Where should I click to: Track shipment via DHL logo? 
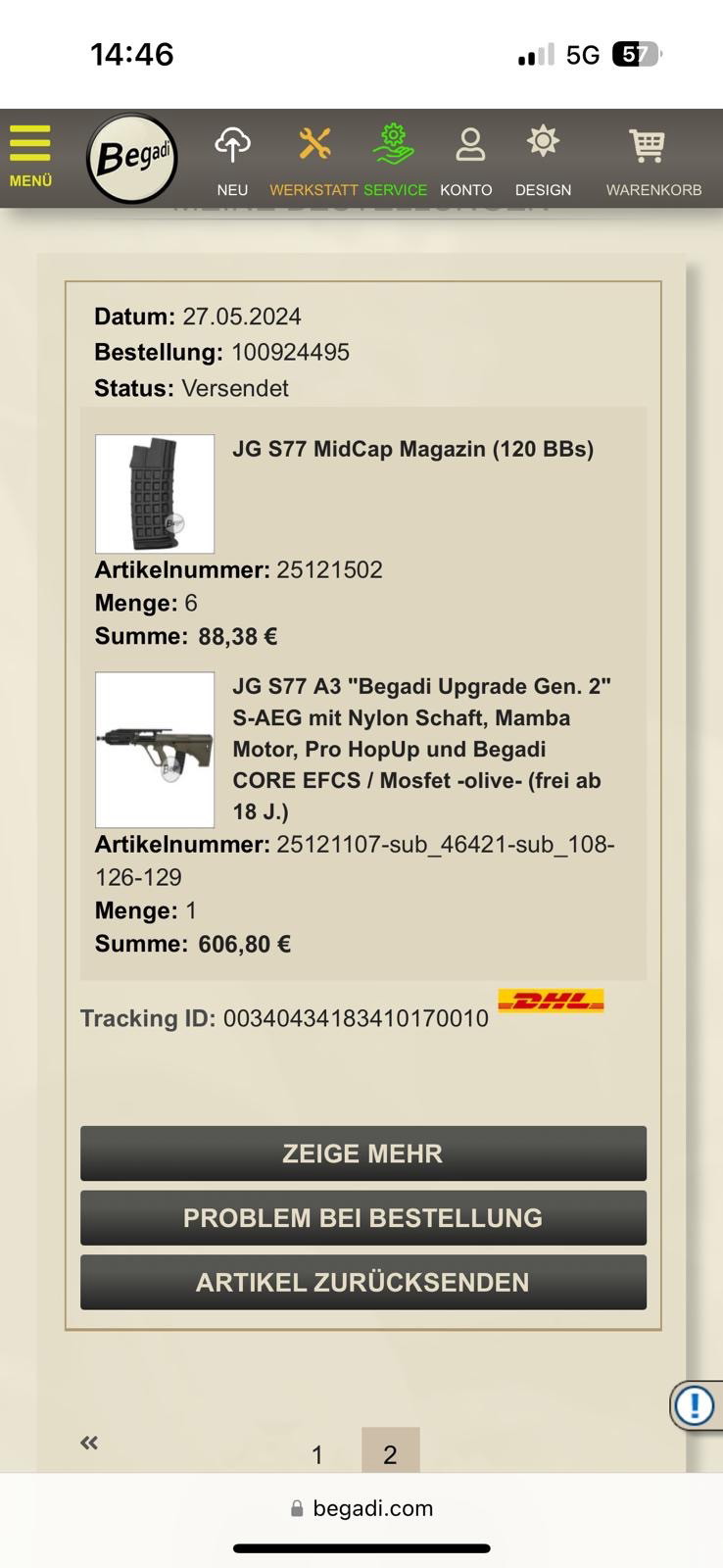point(551,1002)
